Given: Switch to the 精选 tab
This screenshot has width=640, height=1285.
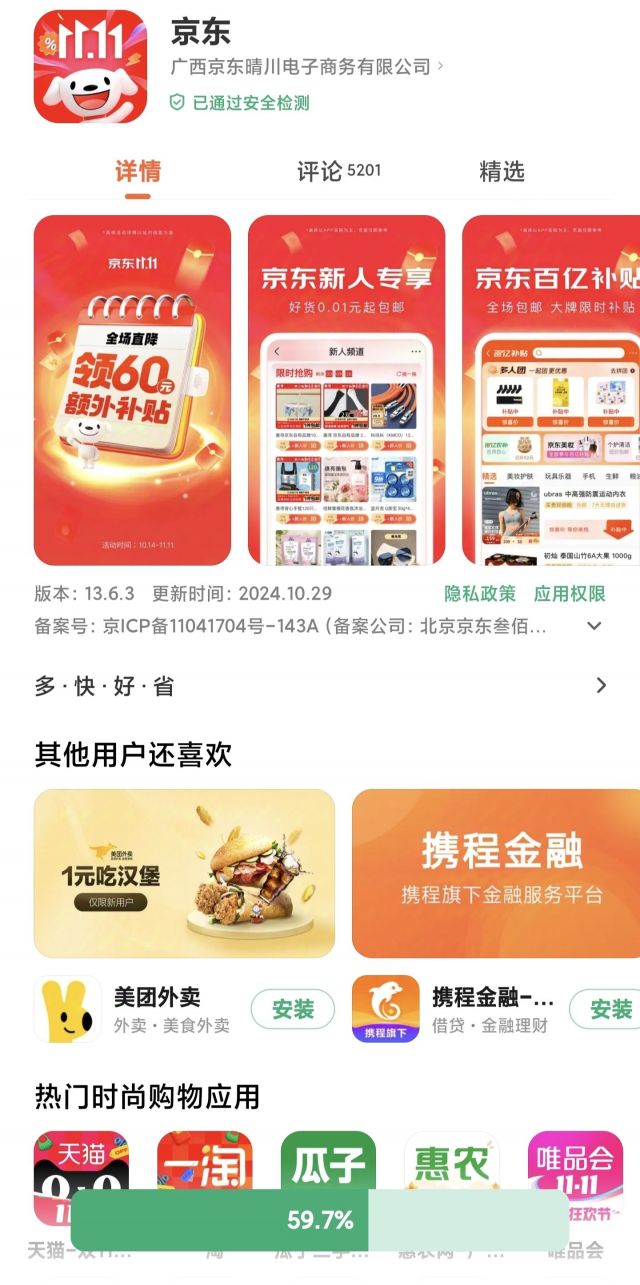Looking at the screenshot, I should (501, 171).
